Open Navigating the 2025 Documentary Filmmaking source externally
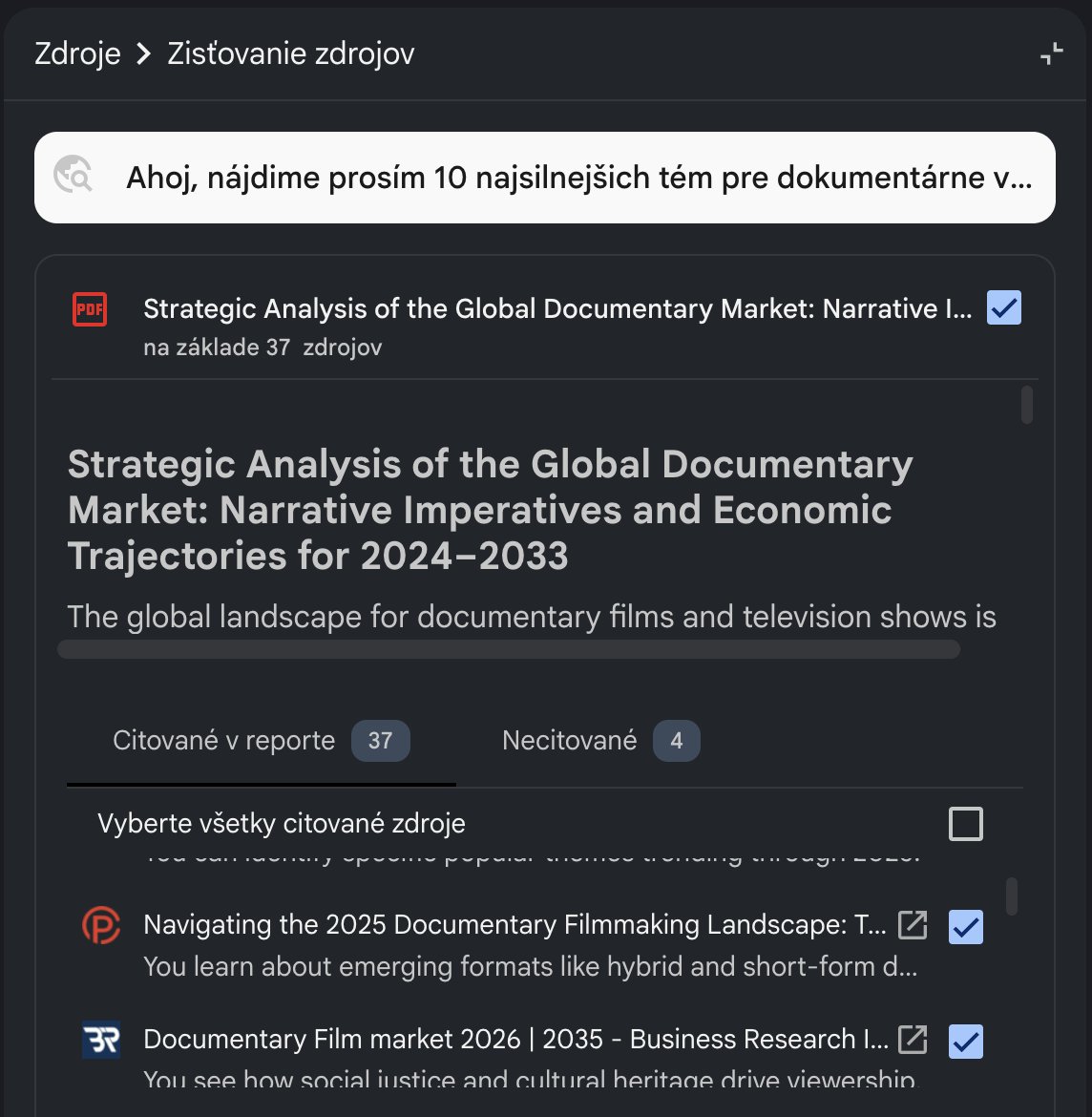 (913, 924)
